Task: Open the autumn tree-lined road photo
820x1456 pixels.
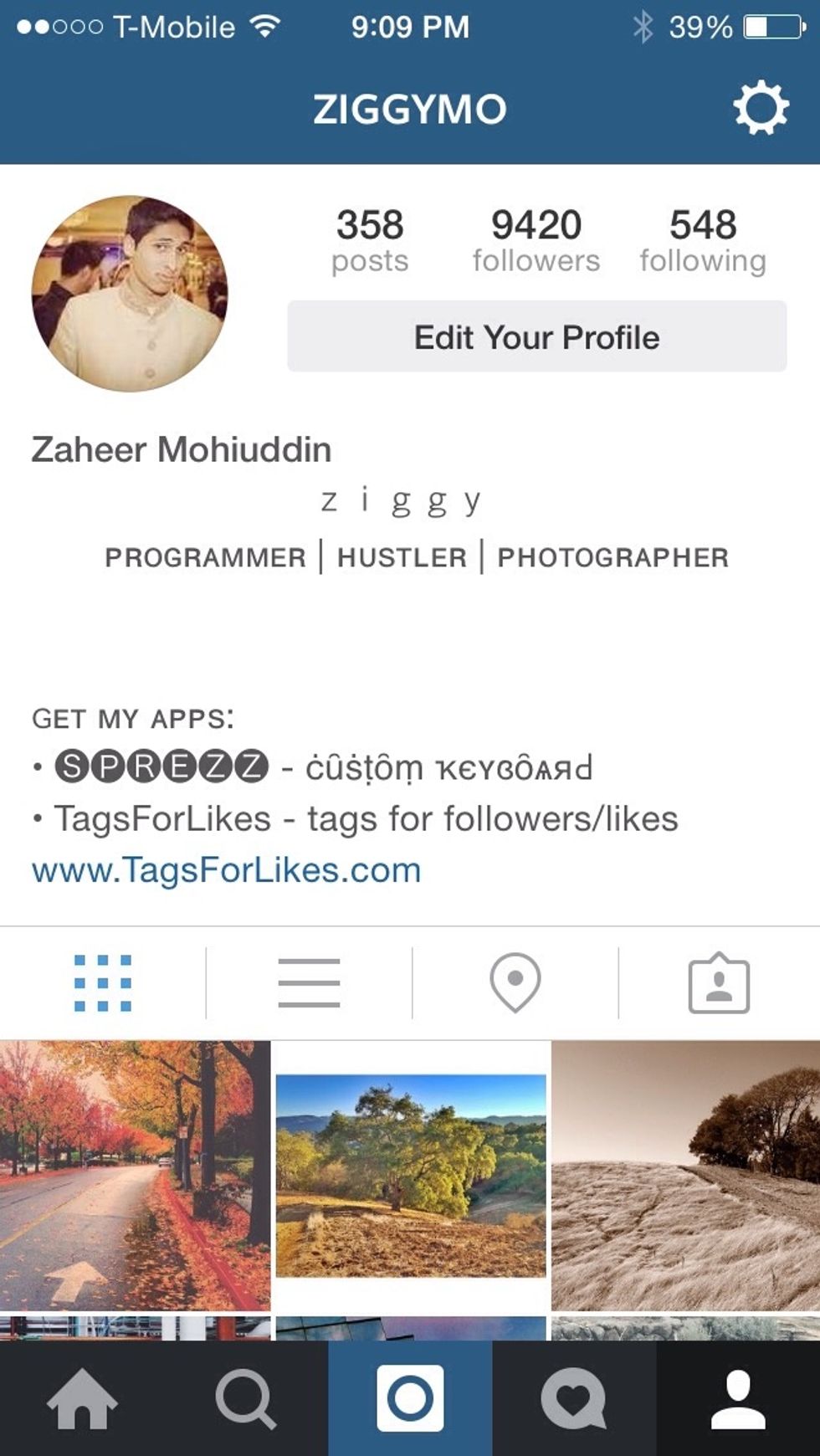Action: [135, 1176]
